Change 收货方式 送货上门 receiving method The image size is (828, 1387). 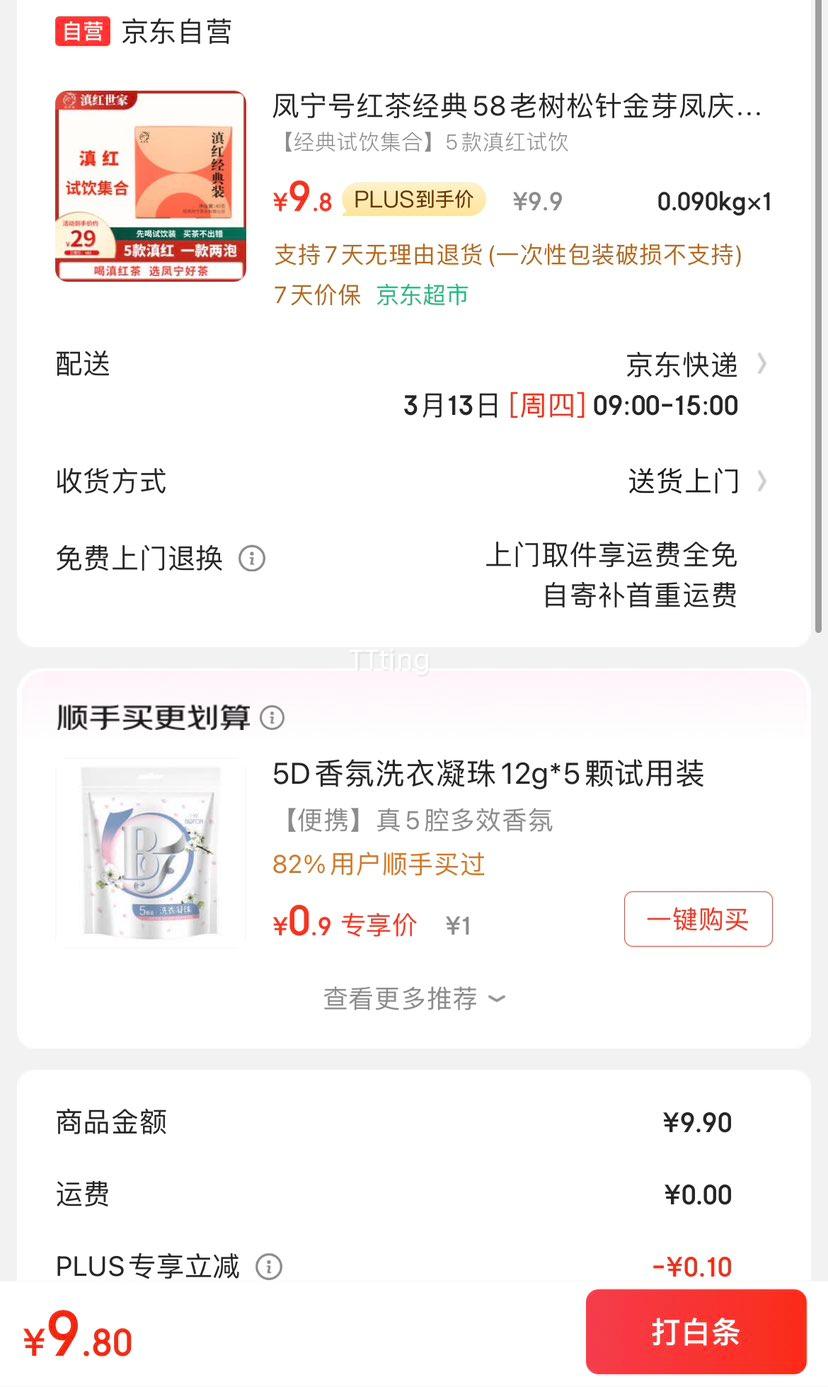(413, 481)
